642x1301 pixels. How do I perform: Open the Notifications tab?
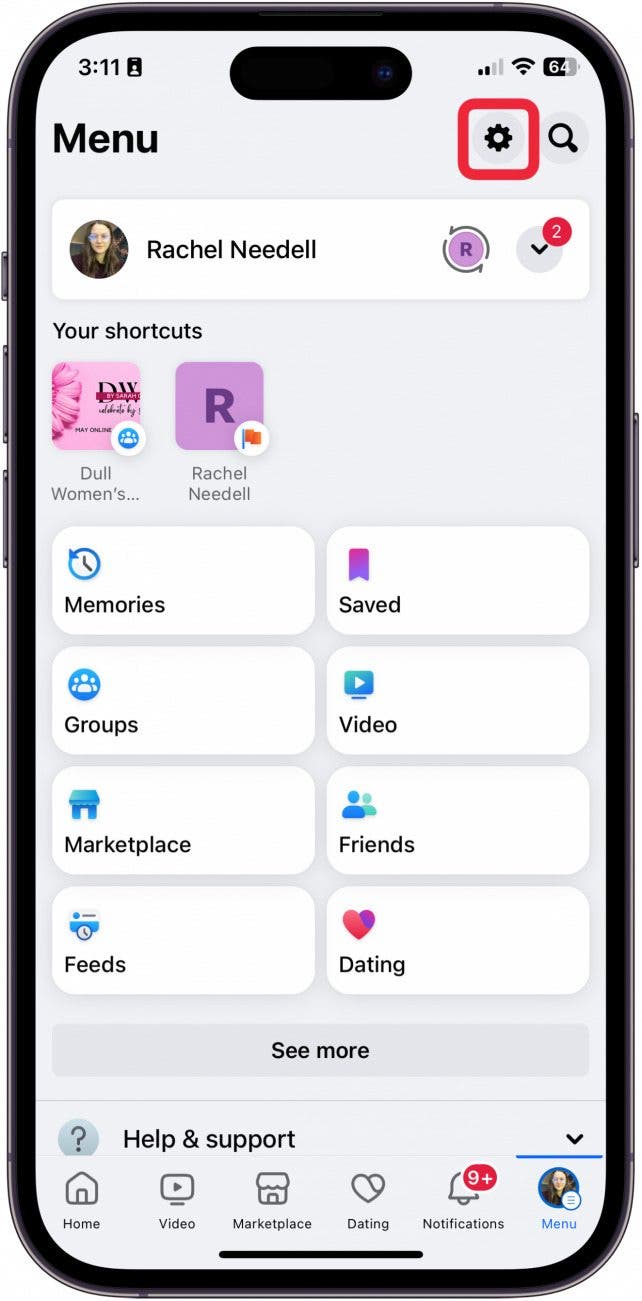pos(463,1200)
